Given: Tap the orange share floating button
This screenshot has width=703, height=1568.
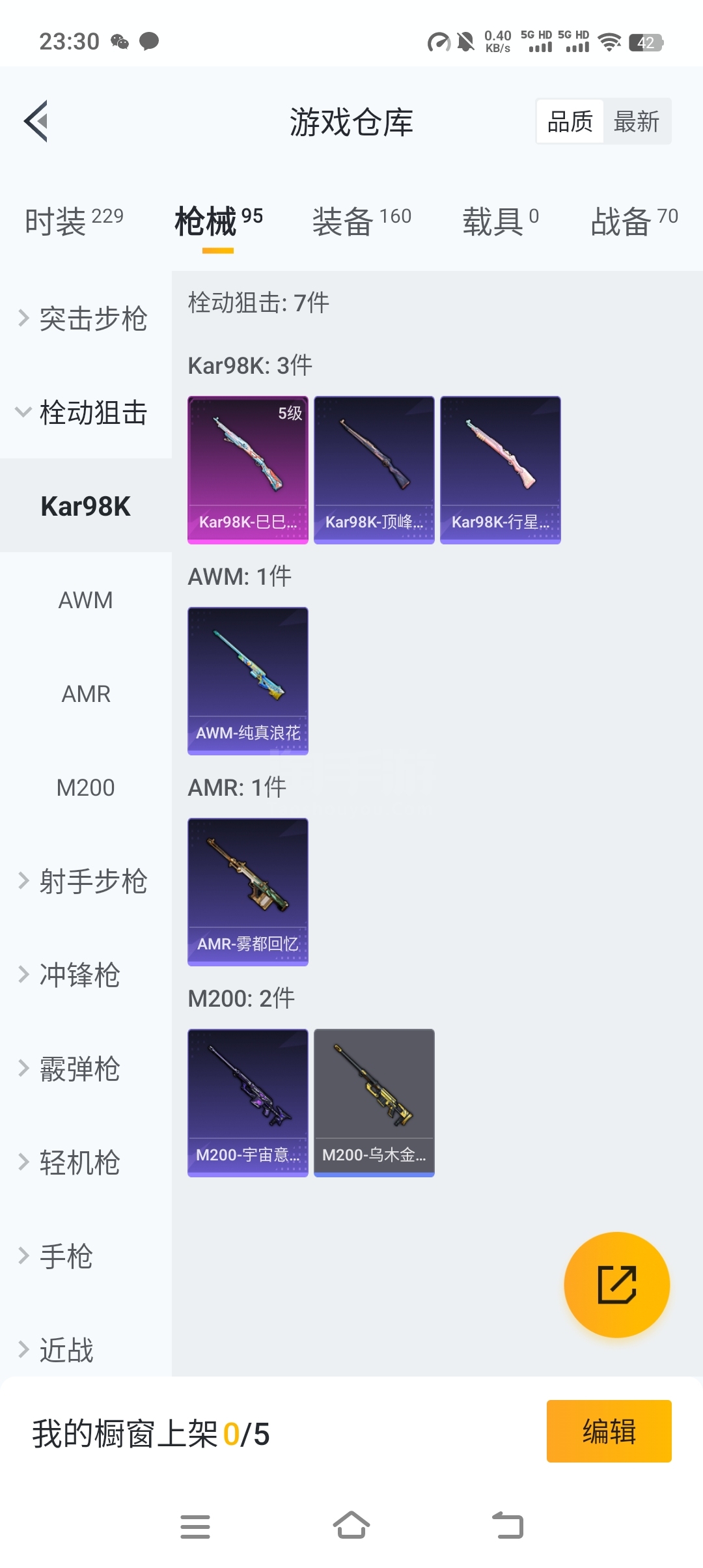Looking at the screenshot, I should tap(616, 1285).
